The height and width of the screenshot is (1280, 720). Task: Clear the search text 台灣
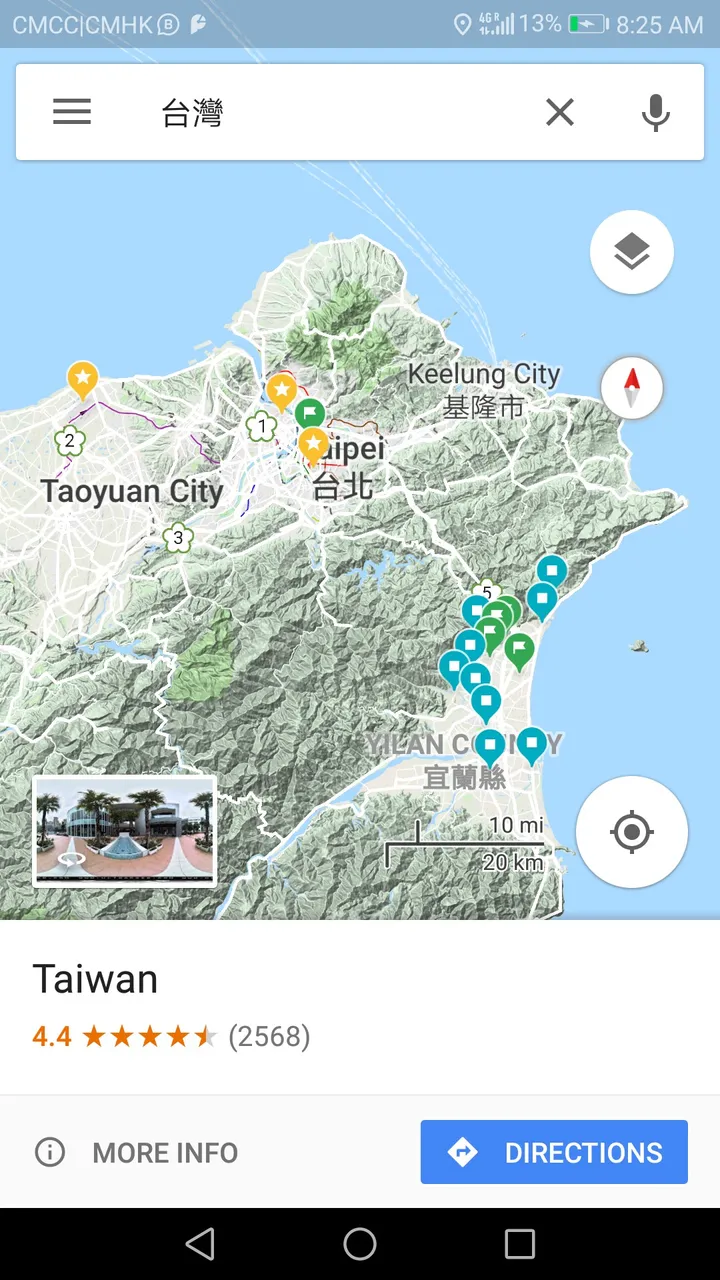560,112
